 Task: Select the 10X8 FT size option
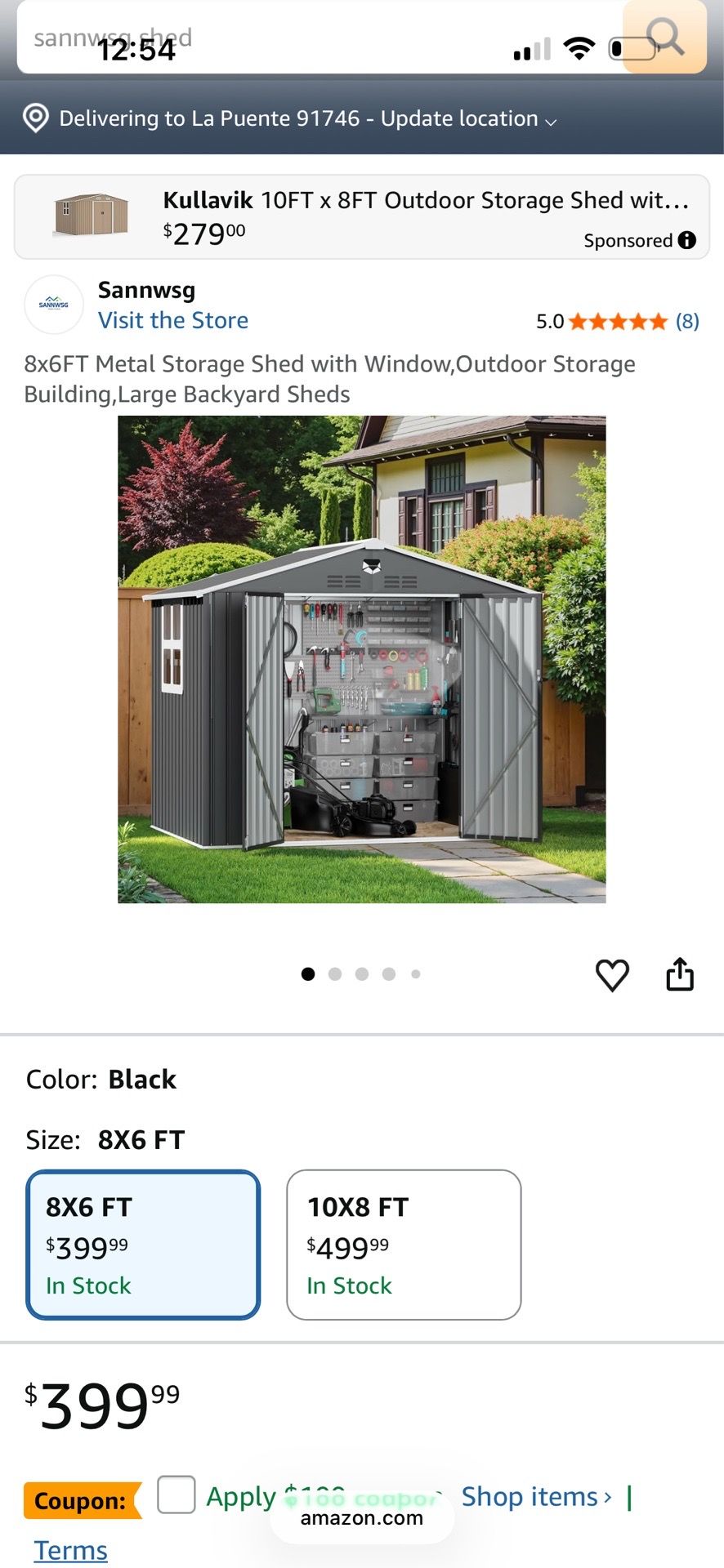coord(404,1245)
